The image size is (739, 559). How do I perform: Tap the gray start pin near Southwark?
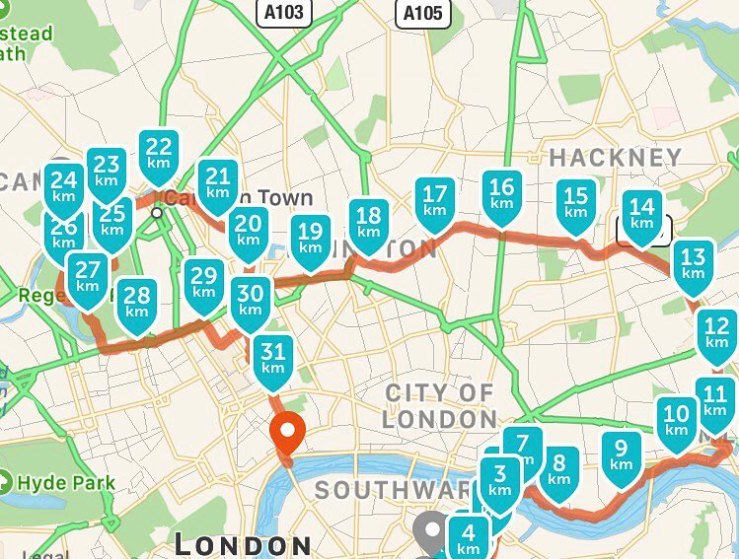point(433,530)
